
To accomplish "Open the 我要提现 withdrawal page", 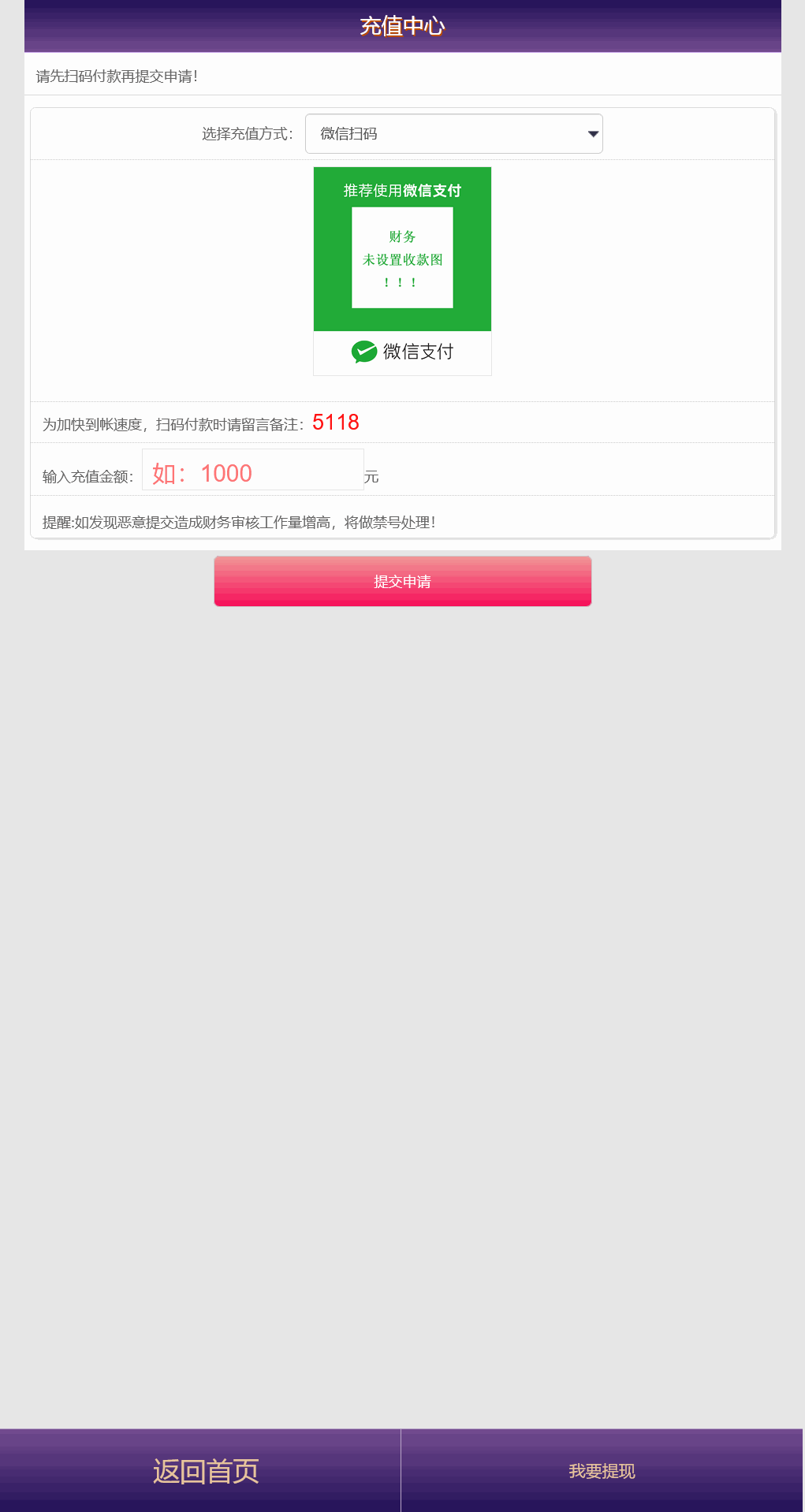I will click(x=602, y=1470).
